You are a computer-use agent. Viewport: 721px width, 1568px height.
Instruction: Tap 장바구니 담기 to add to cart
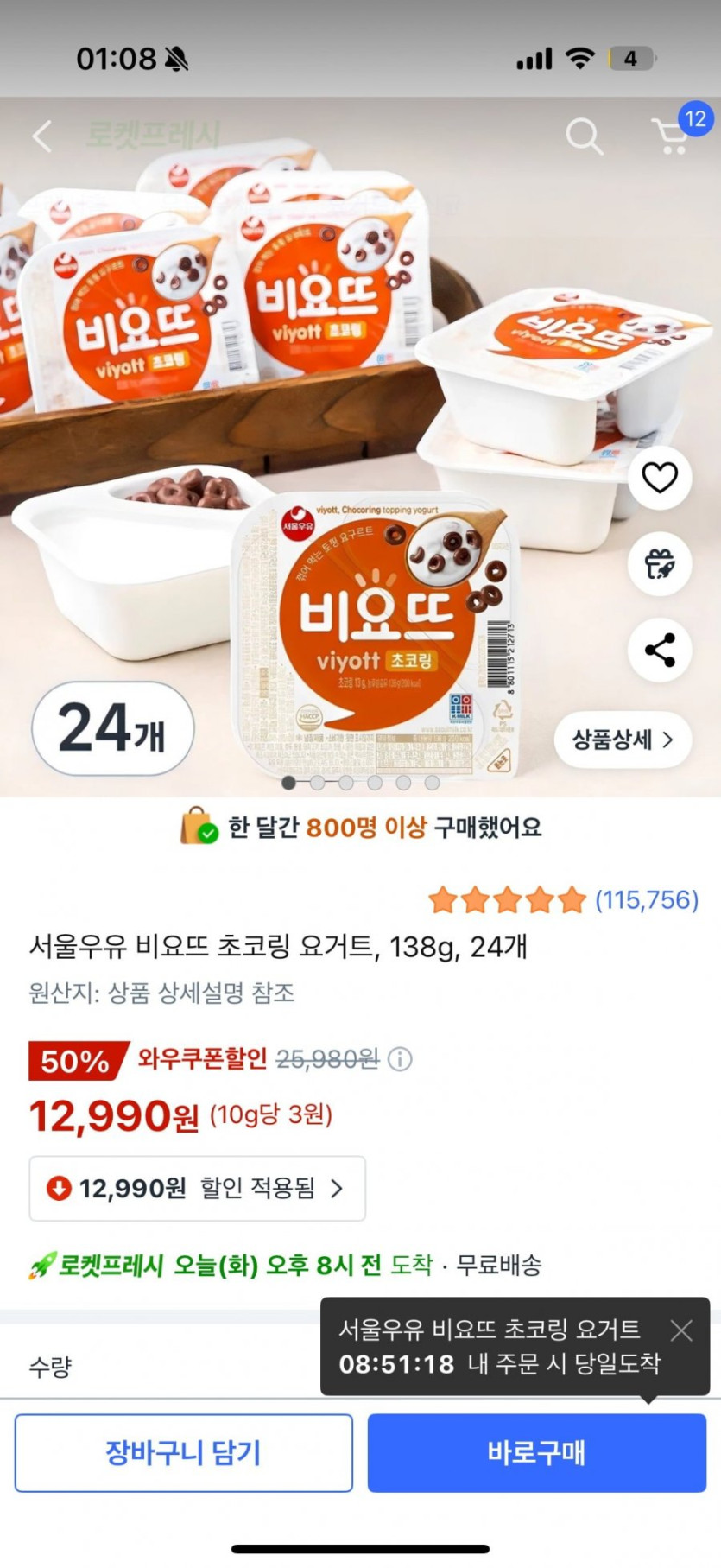coord(183,1453)
